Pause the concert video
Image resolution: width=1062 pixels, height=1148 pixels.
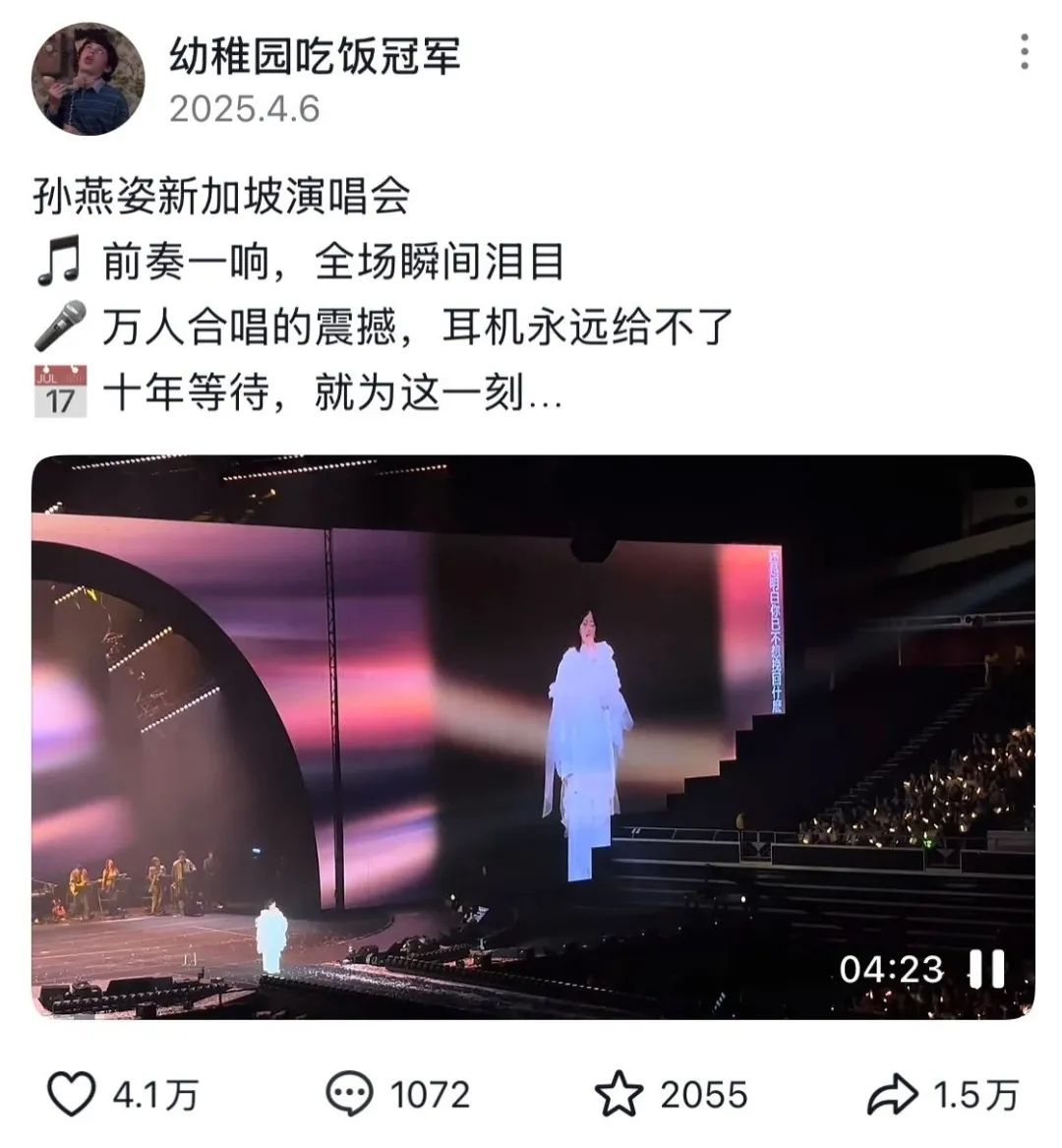[x=986, y=969]
